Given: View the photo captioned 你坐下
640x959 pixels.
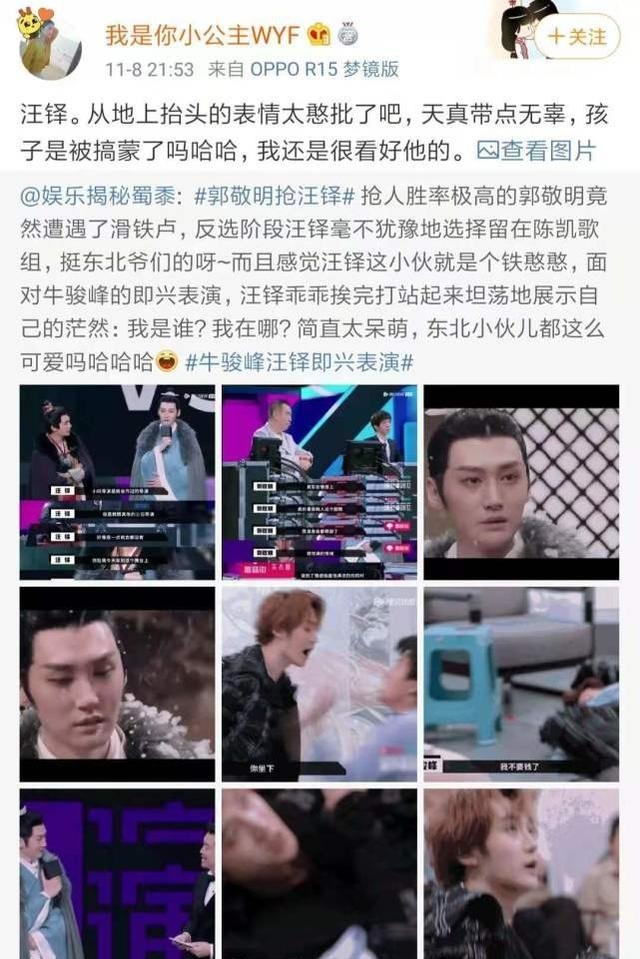Looking at the screenshot, I should 319,684.
